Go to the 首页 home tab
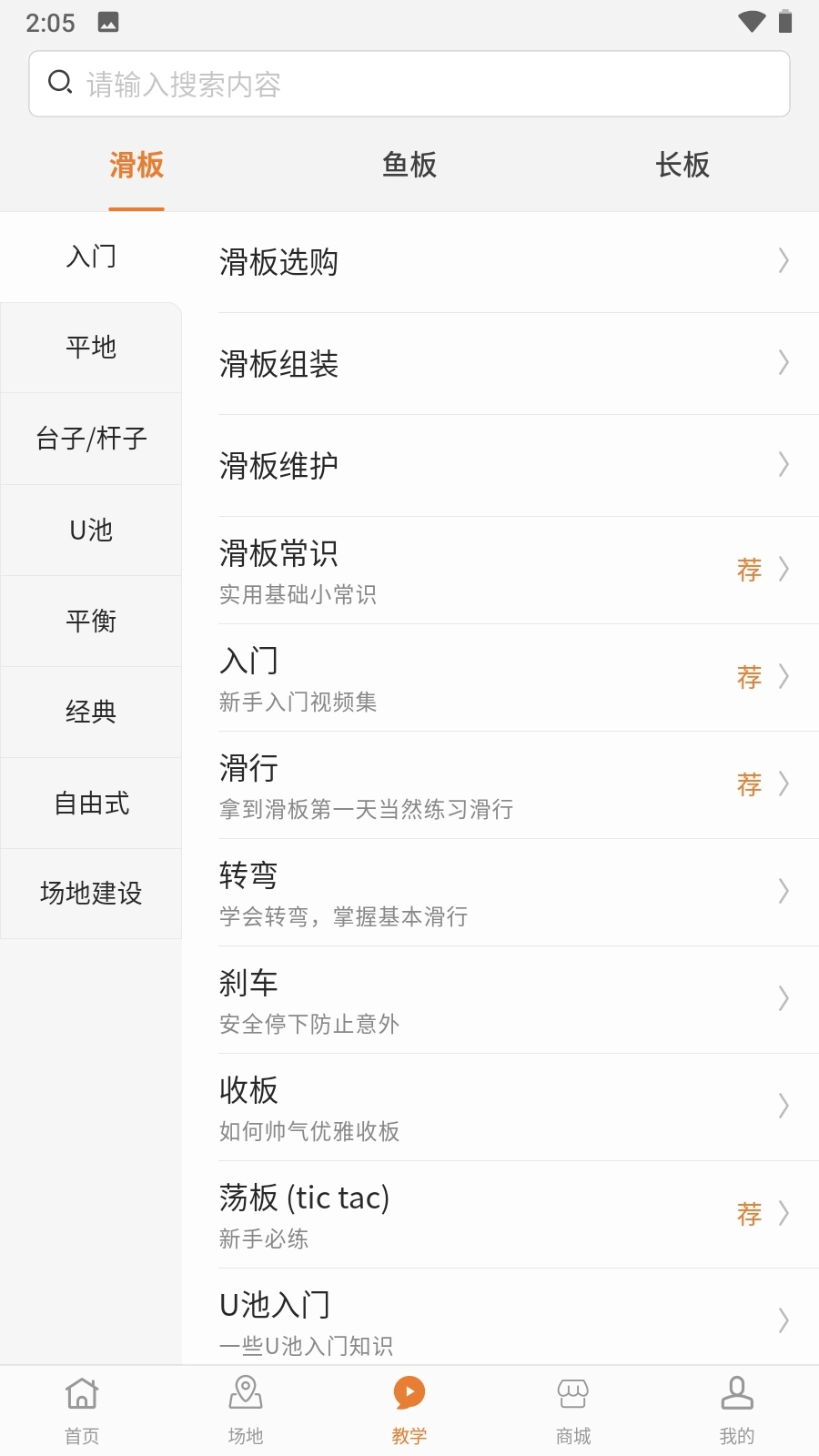The width and height of the screenshot is (819, 1456). (82, 1409)
